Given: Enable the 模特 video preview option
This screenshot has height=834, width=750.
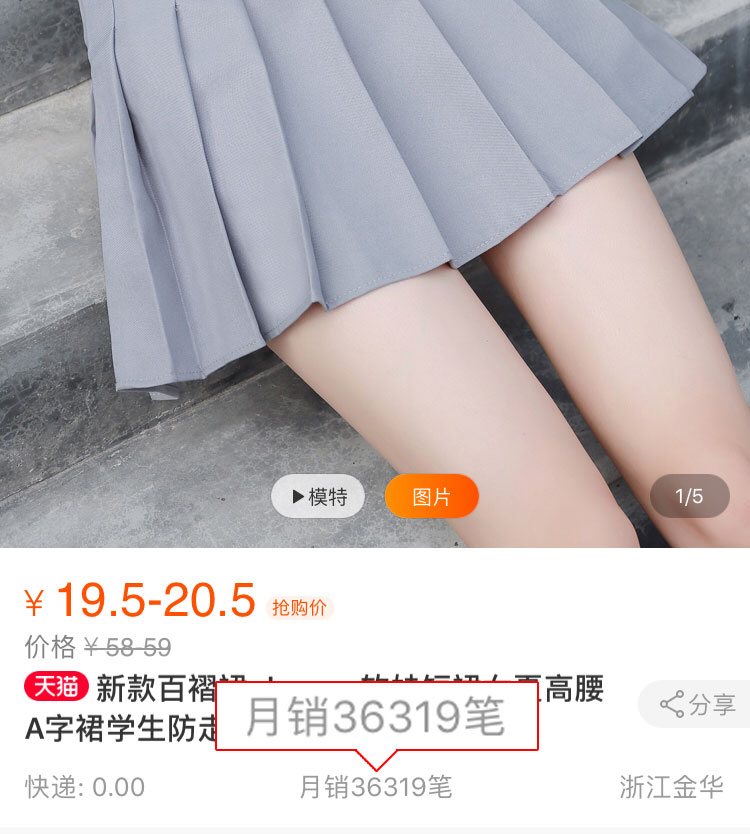Looking at the screenshot, I should coord(318,496).
